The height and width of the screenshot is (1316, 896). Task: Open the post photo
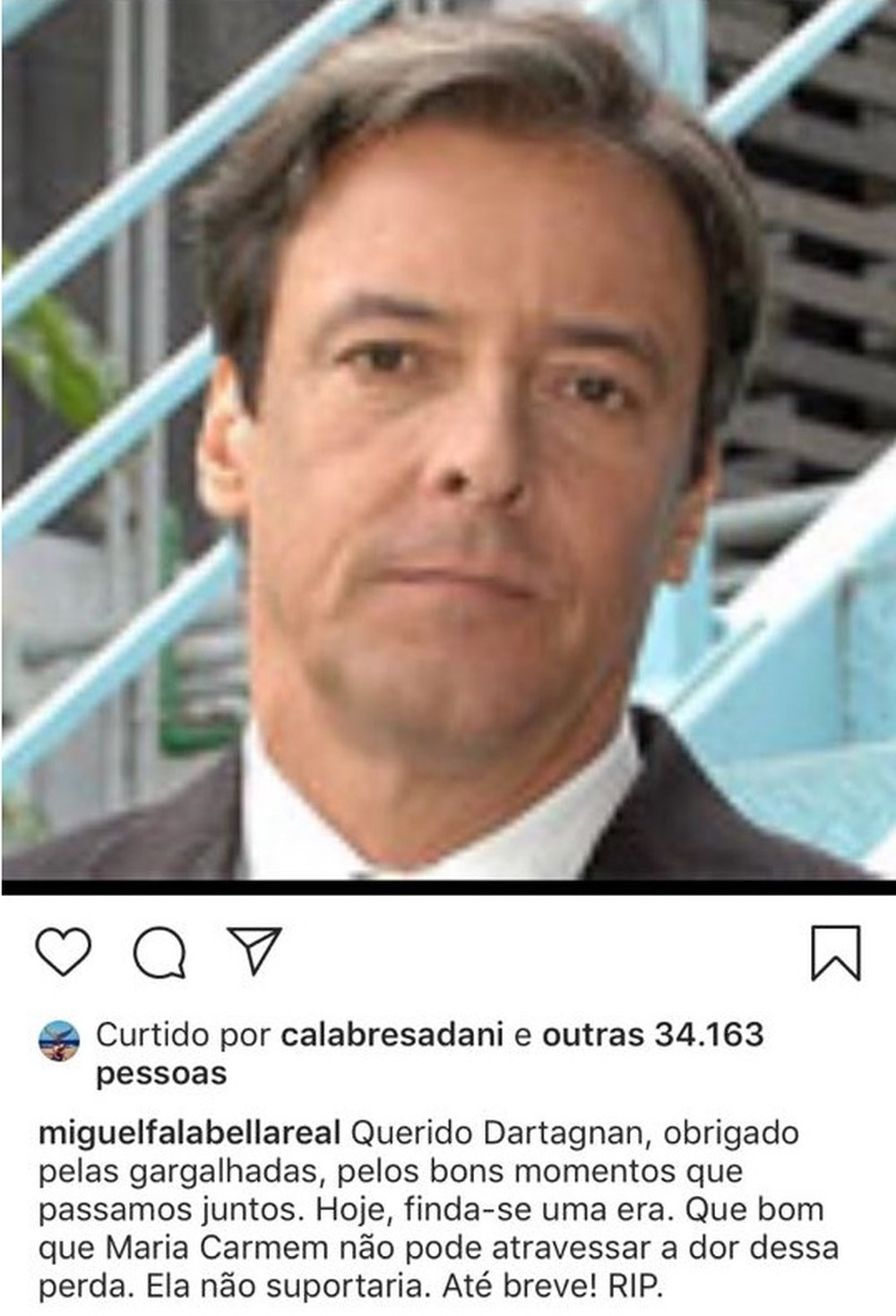tap(448, 439)
